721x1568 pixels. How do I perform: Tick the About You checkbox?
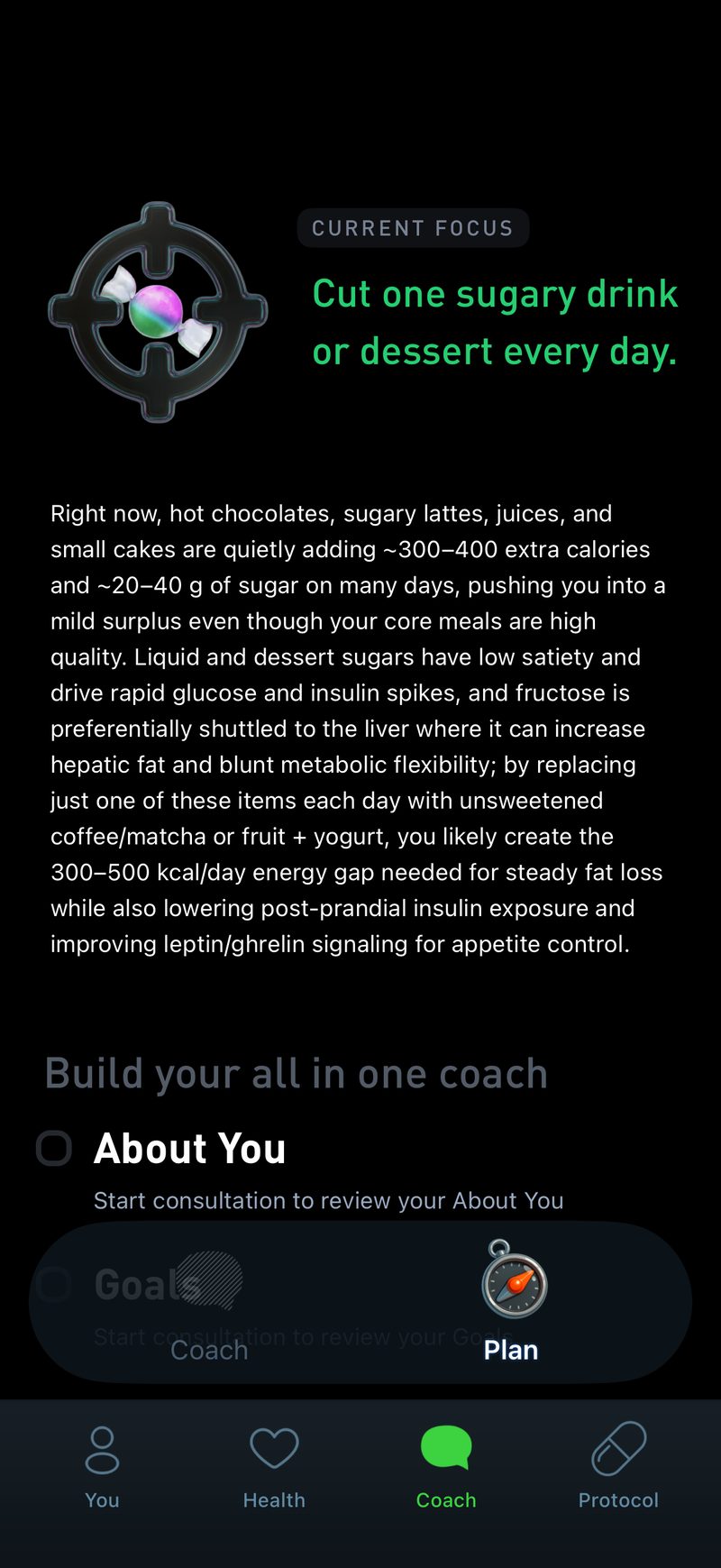[x=54, y=1149]
